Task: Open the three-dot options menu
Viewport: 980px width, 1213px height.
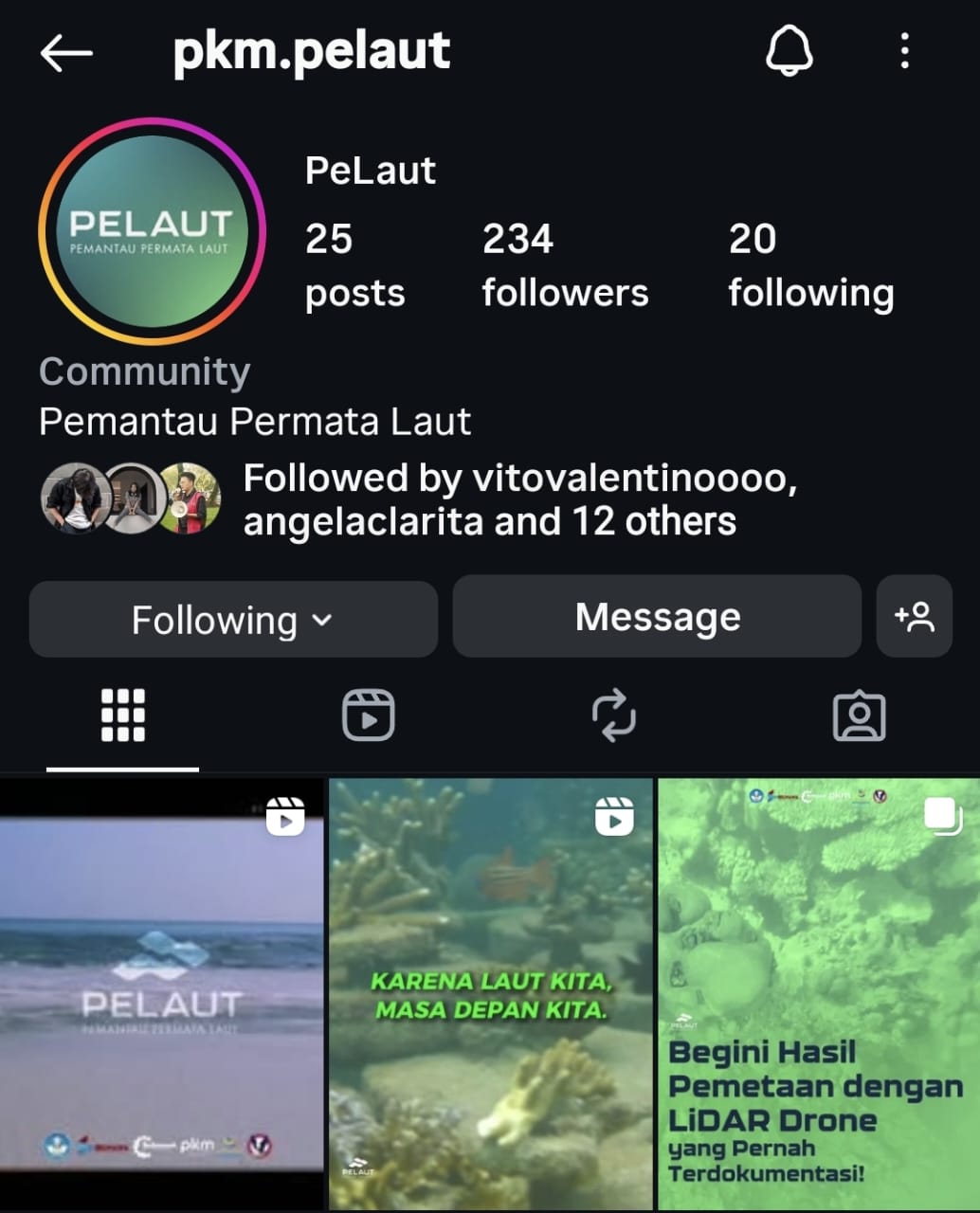Action: 903,52
